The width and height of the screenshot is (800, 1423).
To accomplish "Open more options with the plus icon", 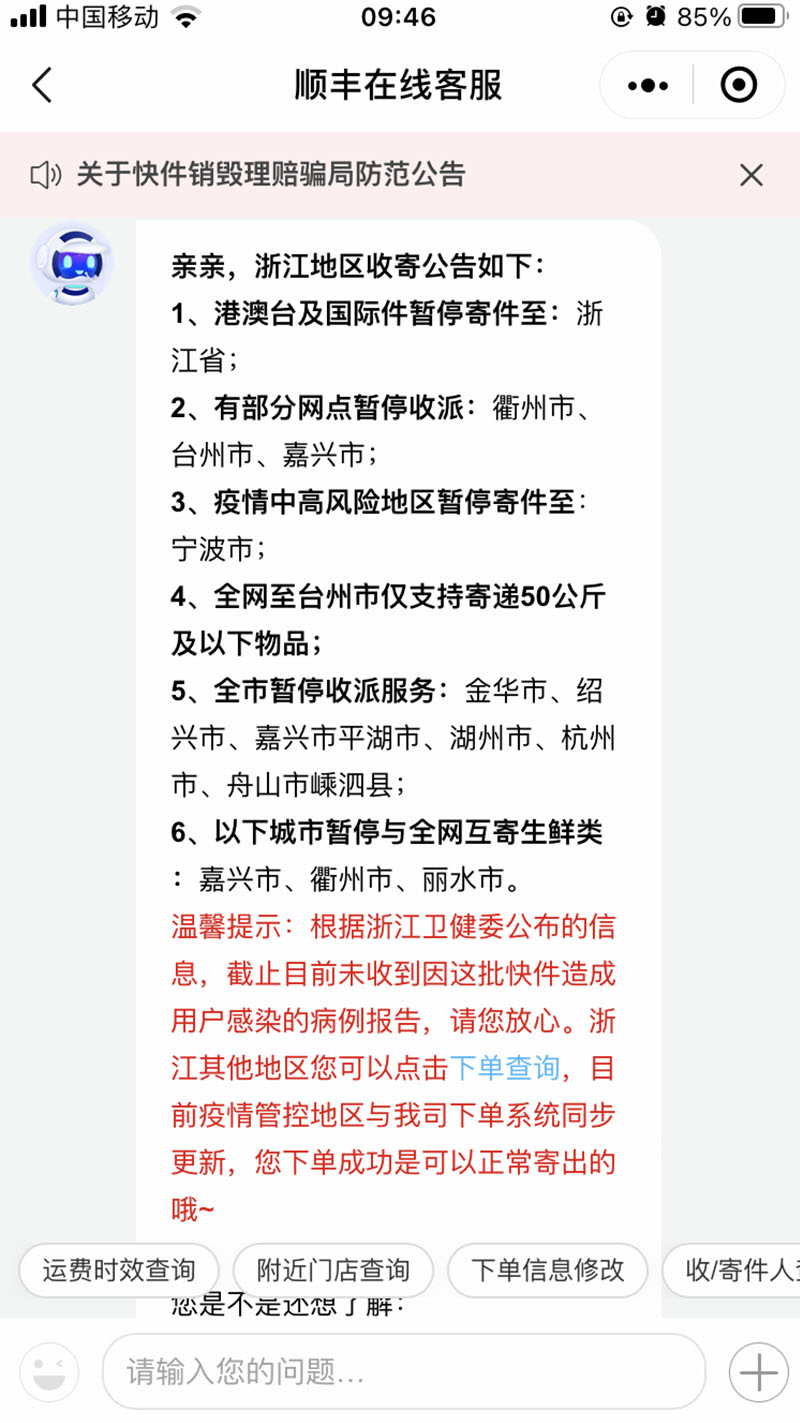I will point(758,1371).
